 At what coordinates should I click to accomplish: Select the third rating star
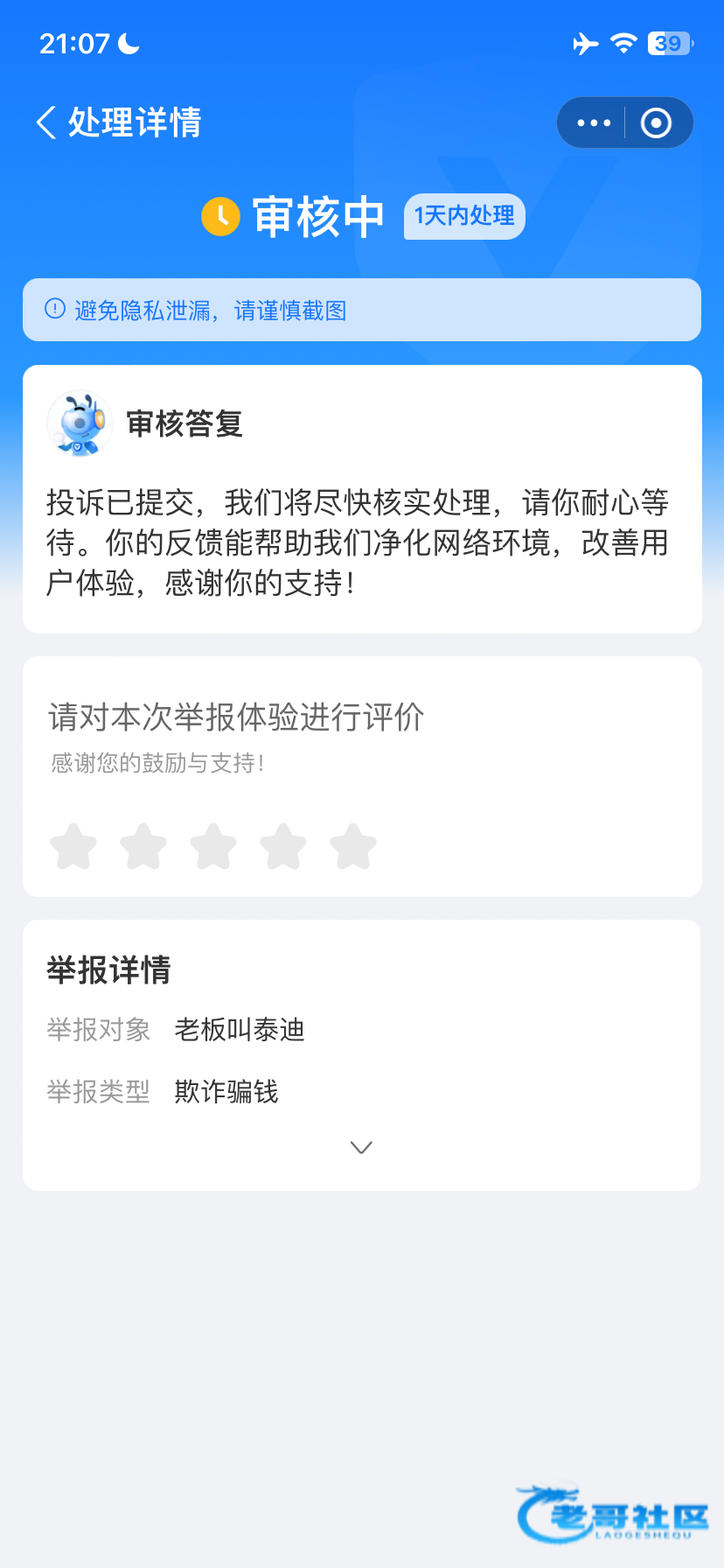tap(213, 846)
